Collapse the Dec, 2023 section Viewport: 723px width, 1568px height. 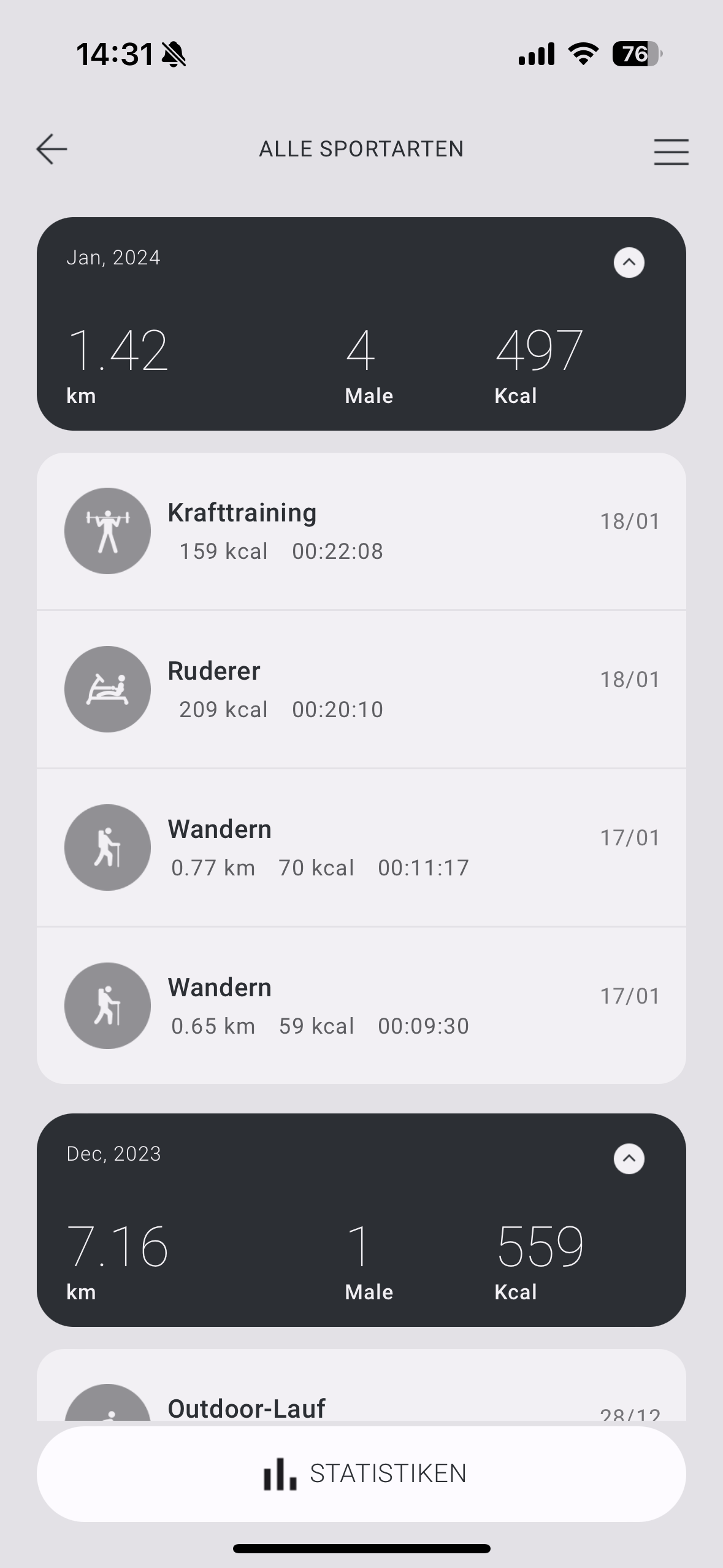coord(629,1159)
